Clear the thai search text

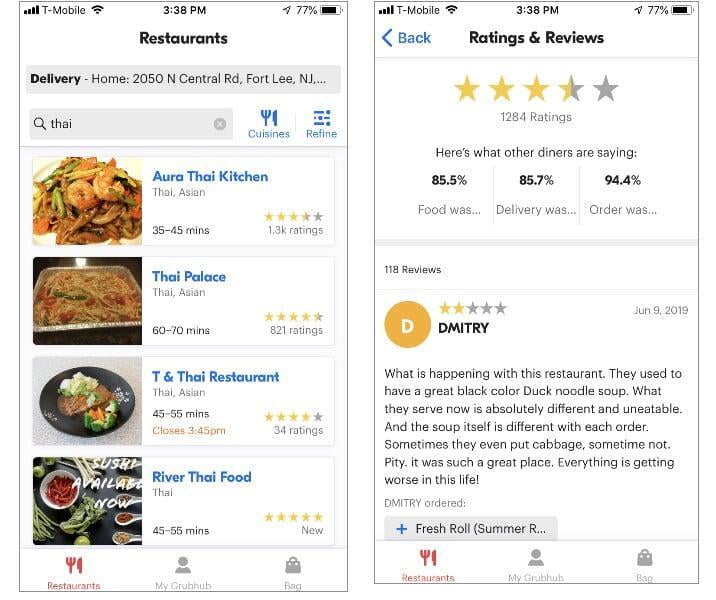(x=220, y=124)
